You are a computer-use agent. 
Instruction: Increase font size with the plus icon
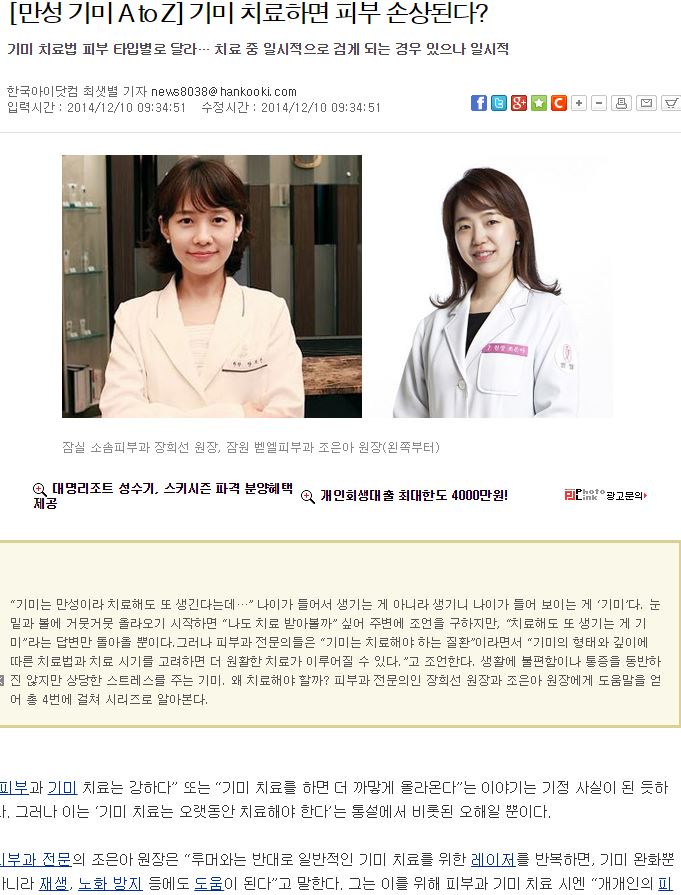point(579,103)
